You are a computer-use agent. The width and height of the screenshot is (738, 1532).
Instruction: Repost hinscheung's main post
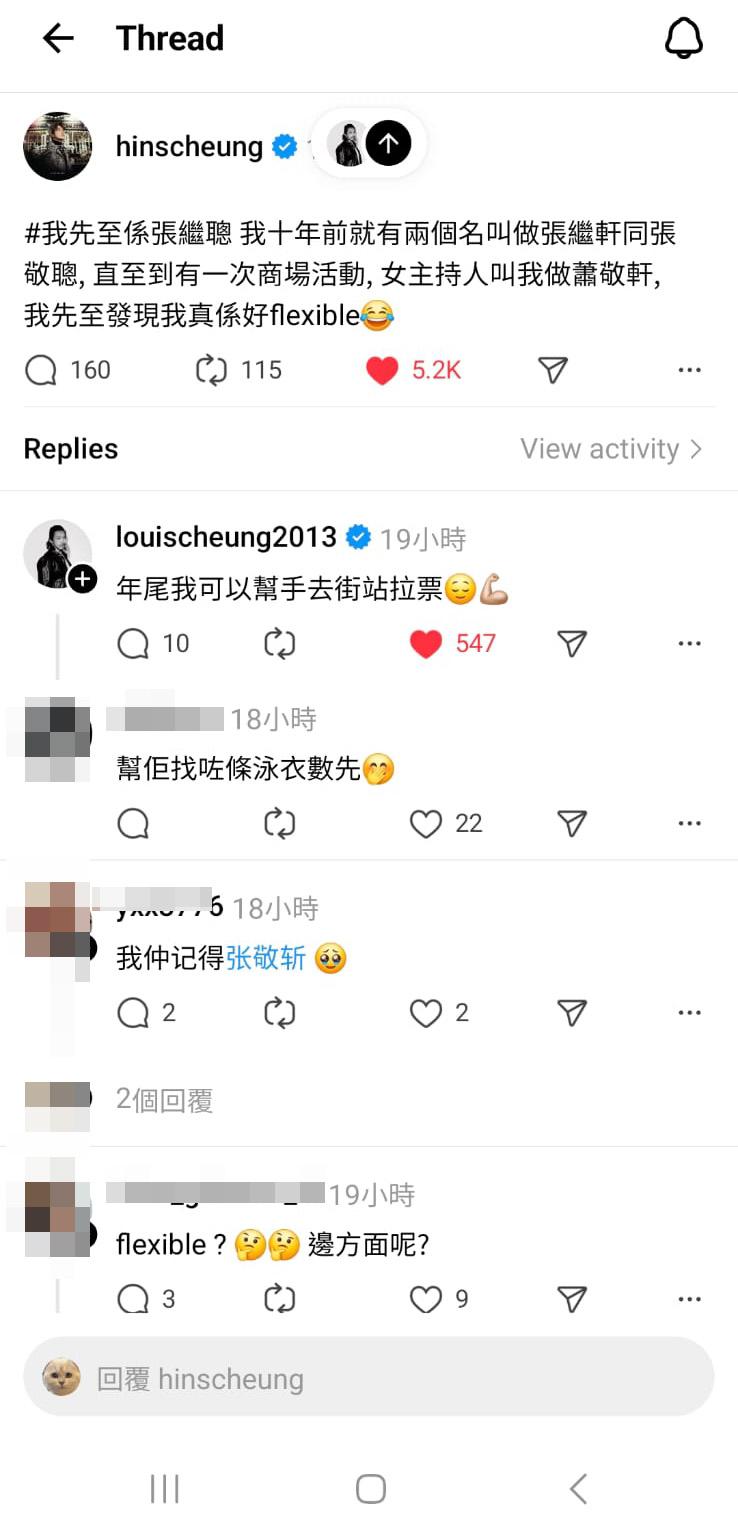pyautogui.click(x=211, y=371)
